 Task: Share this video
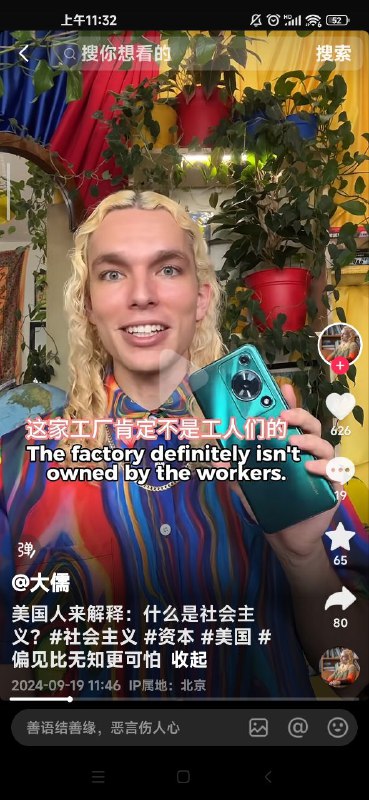click(x=340, y=599)
